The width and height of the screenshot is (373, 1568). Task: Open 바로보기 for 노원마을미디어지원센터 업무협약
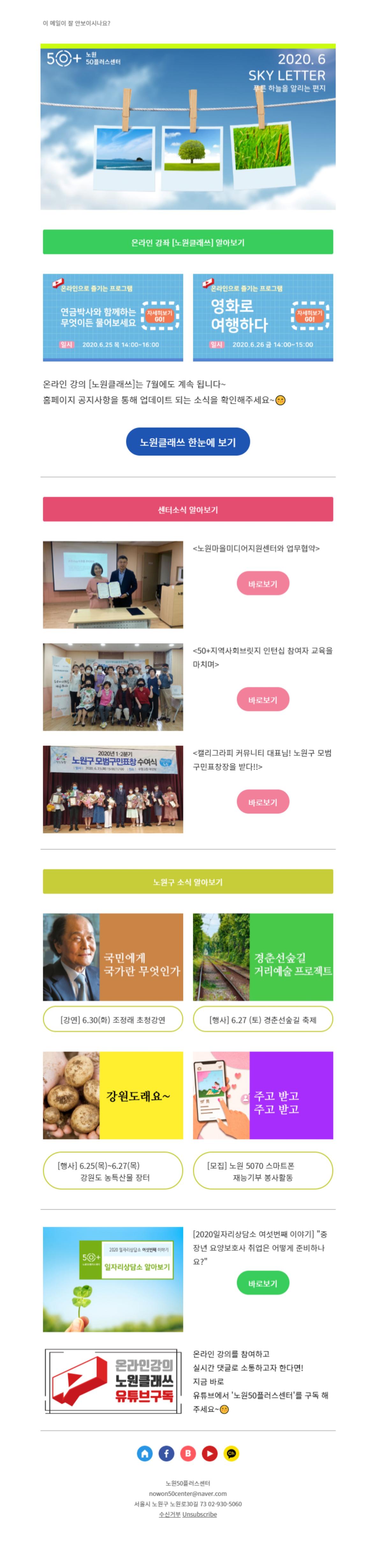point(262,584)
